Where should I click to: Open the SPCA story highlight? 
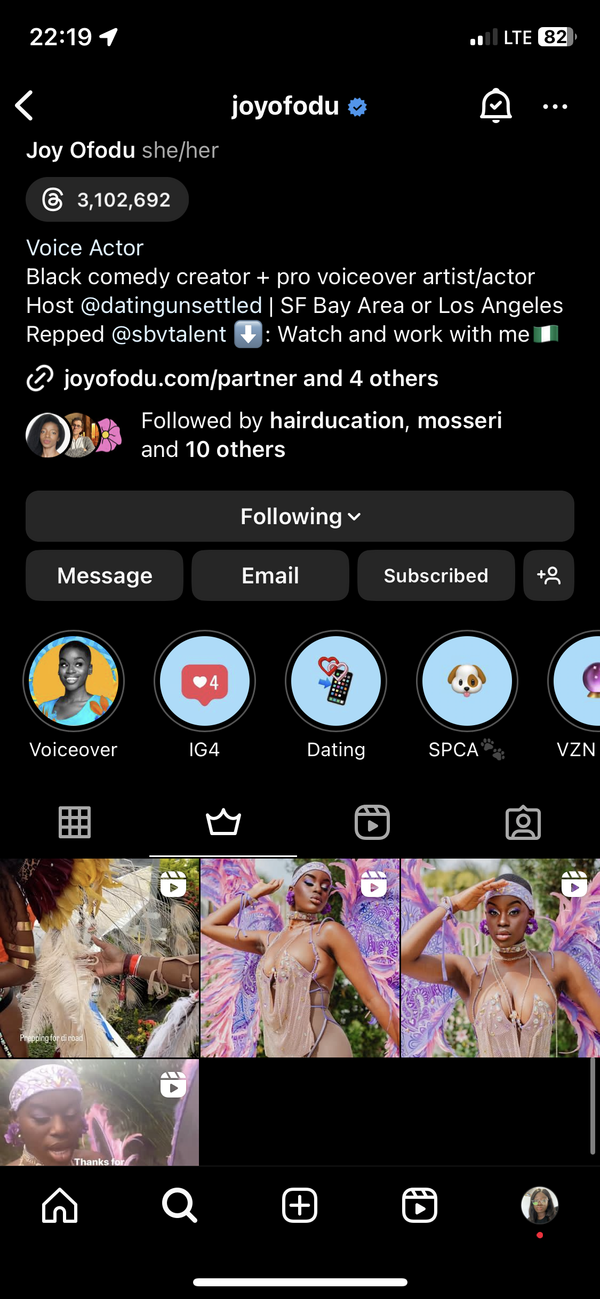click(466, 682)
